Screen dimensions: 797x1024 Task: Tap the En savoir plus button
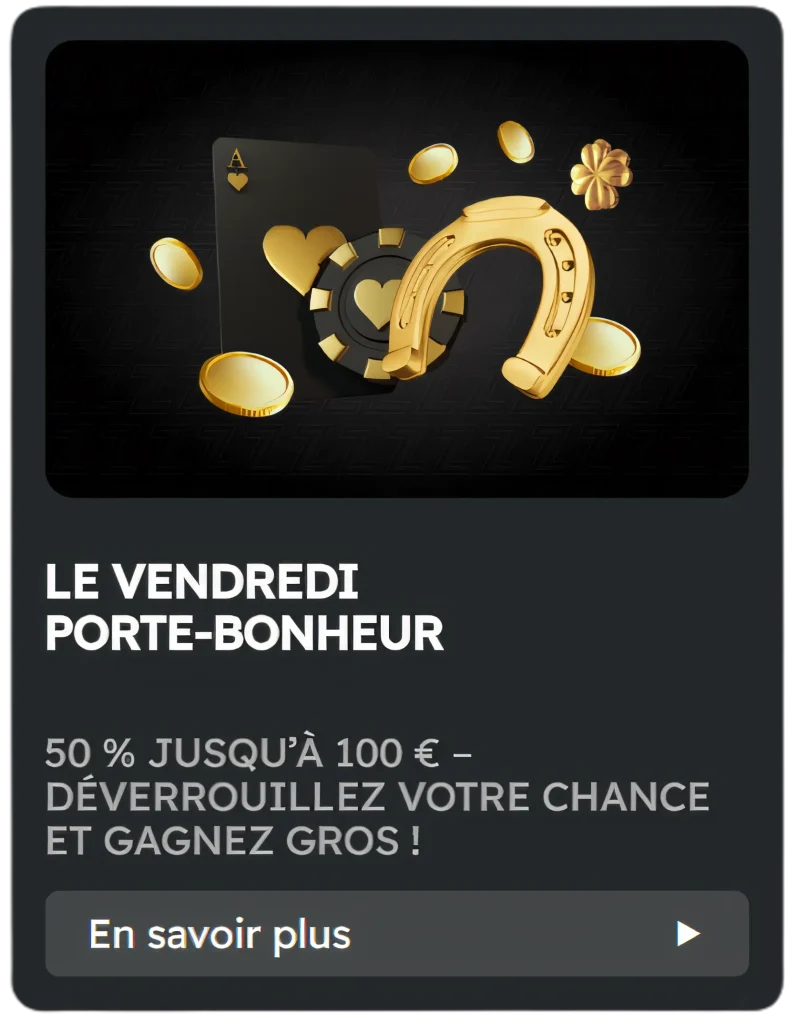[x=396, y=934]
